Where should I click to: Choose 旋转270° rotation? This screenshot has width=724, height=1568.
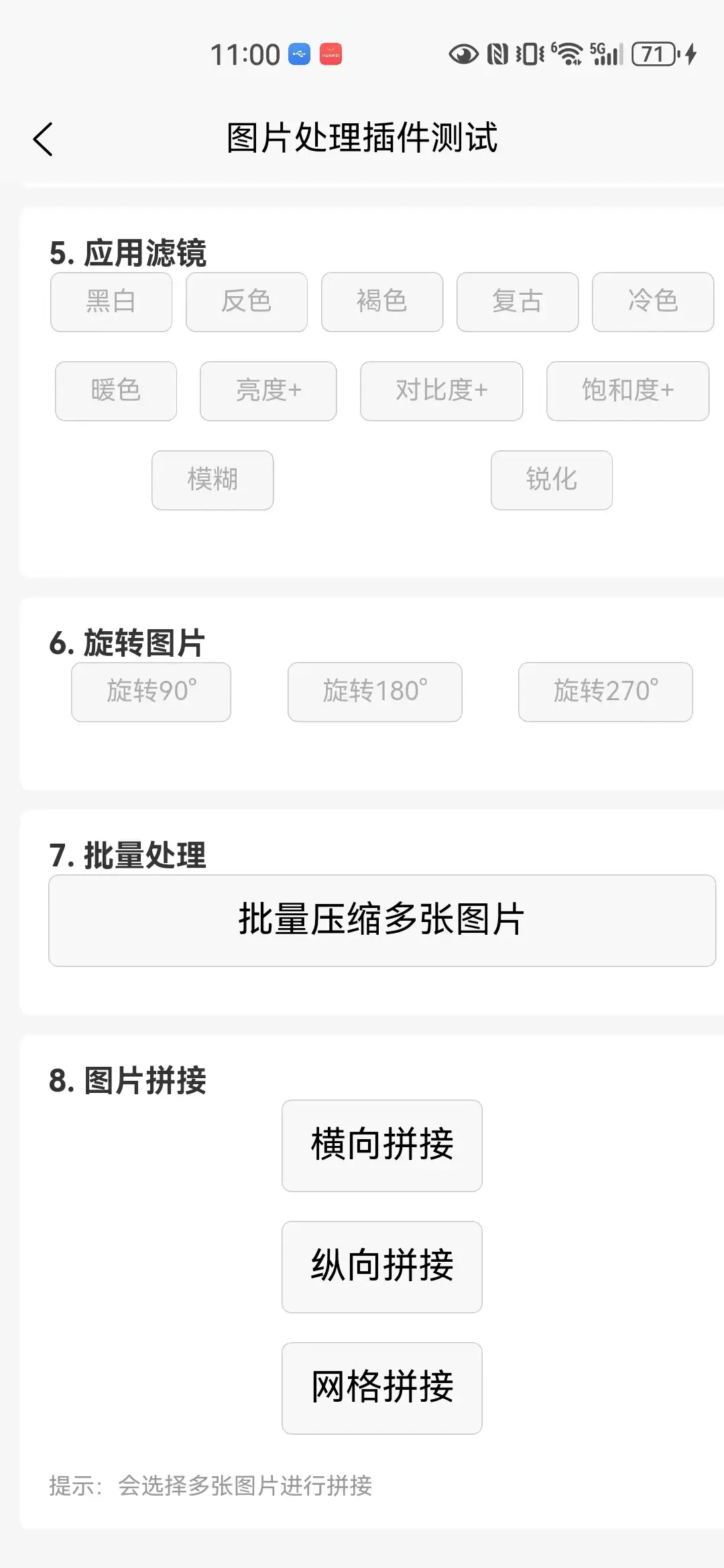(x=605, y=692)
